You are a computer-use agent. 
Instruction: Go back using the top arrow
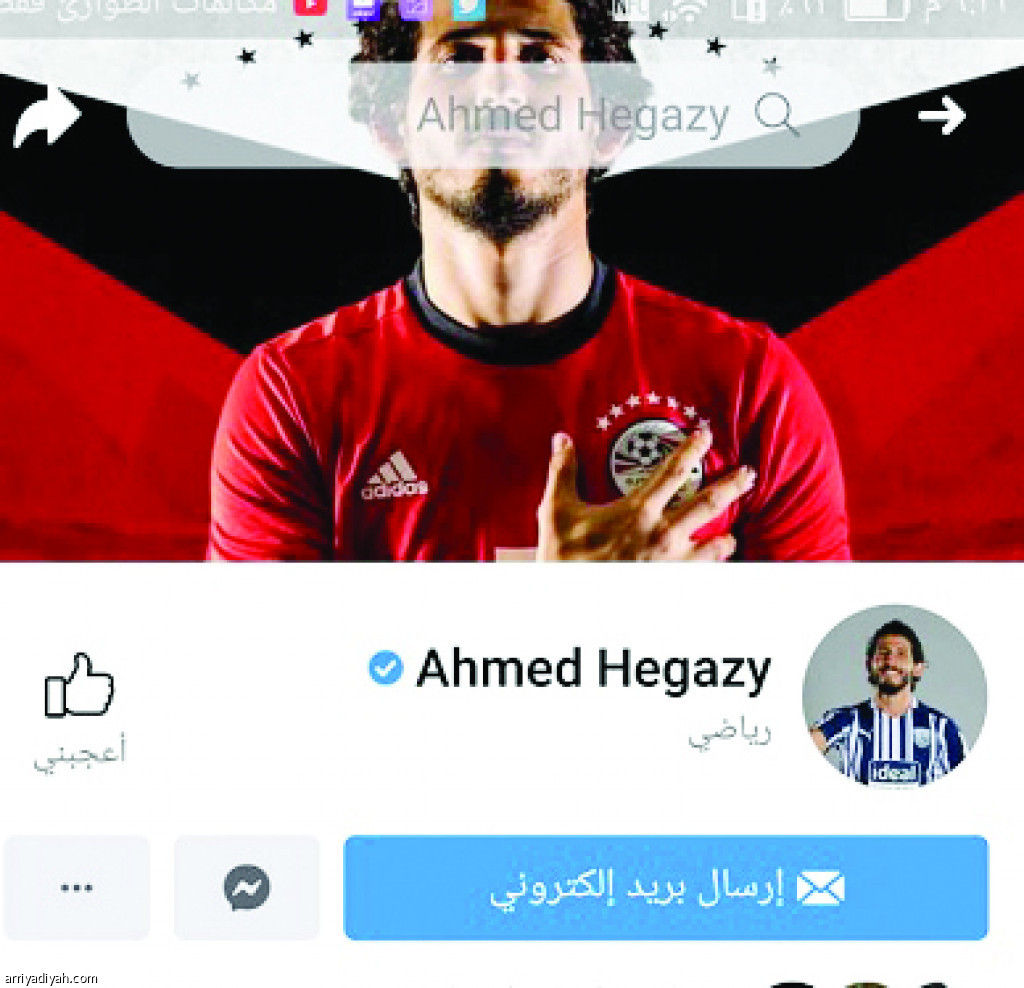tap(941, 116)
